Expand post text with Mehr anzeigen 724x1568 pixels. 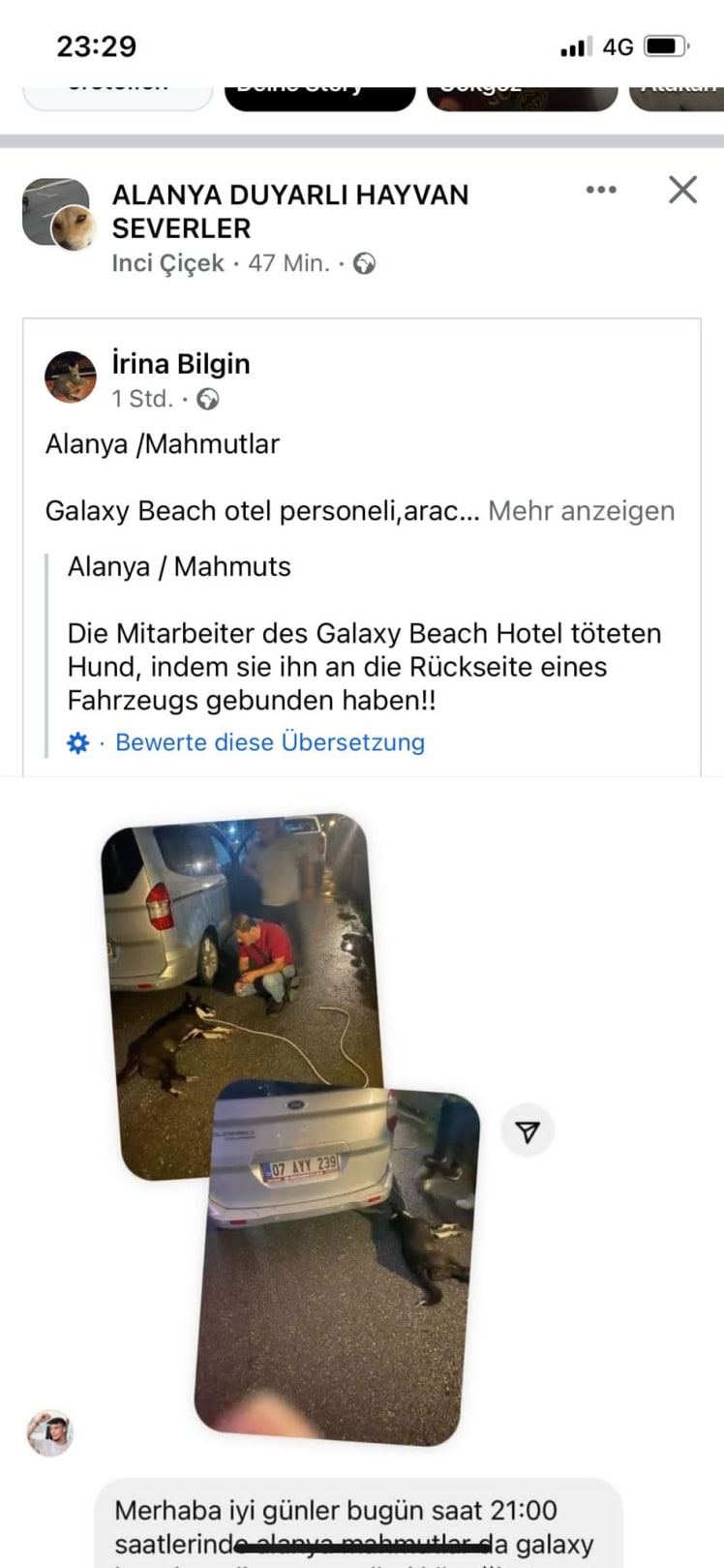pos(581,511)
